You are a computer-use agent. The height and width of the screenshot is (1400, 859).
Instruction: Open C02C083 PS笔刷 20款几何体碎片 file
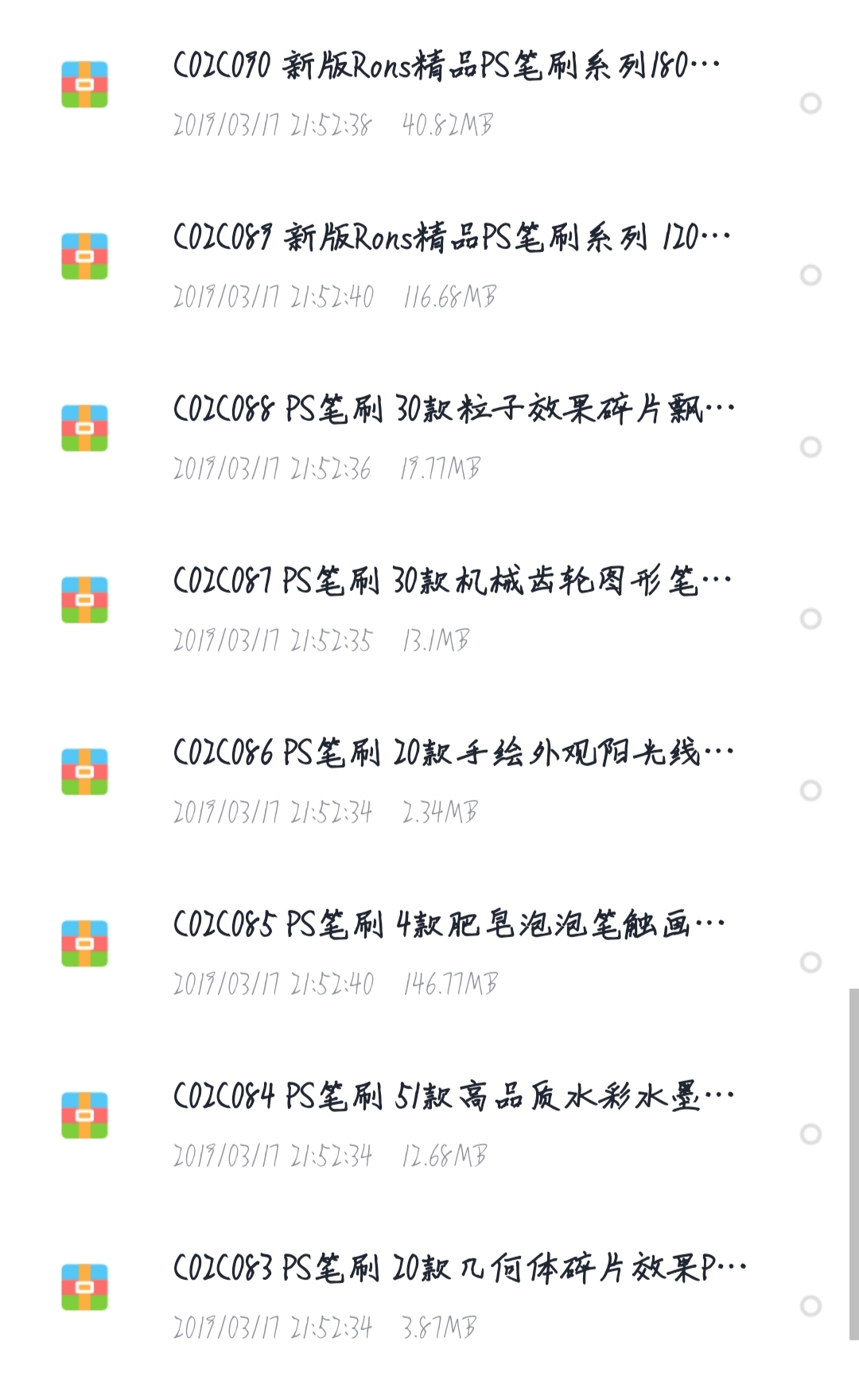pos(460,1268)
